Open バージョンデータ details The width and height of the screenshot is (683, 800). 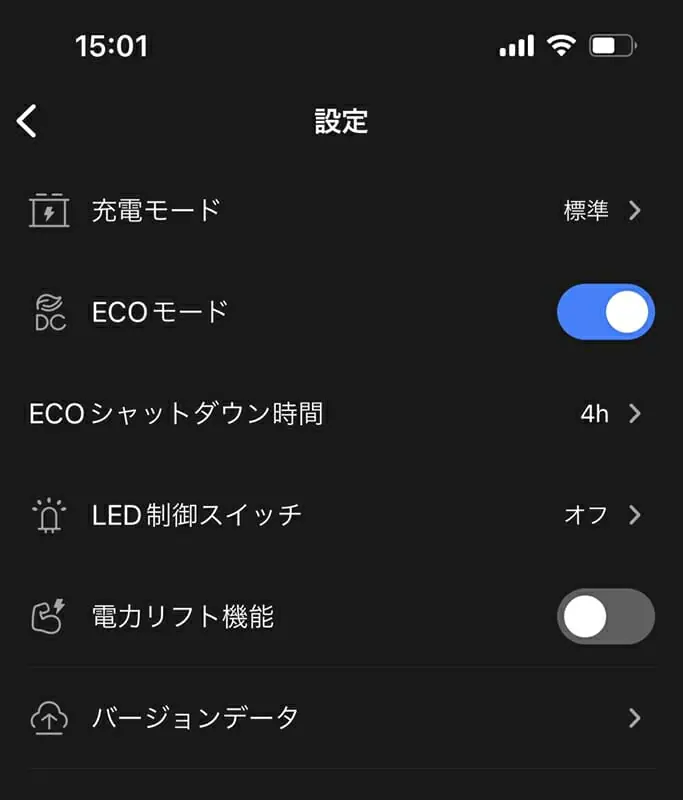click(340, 718)
